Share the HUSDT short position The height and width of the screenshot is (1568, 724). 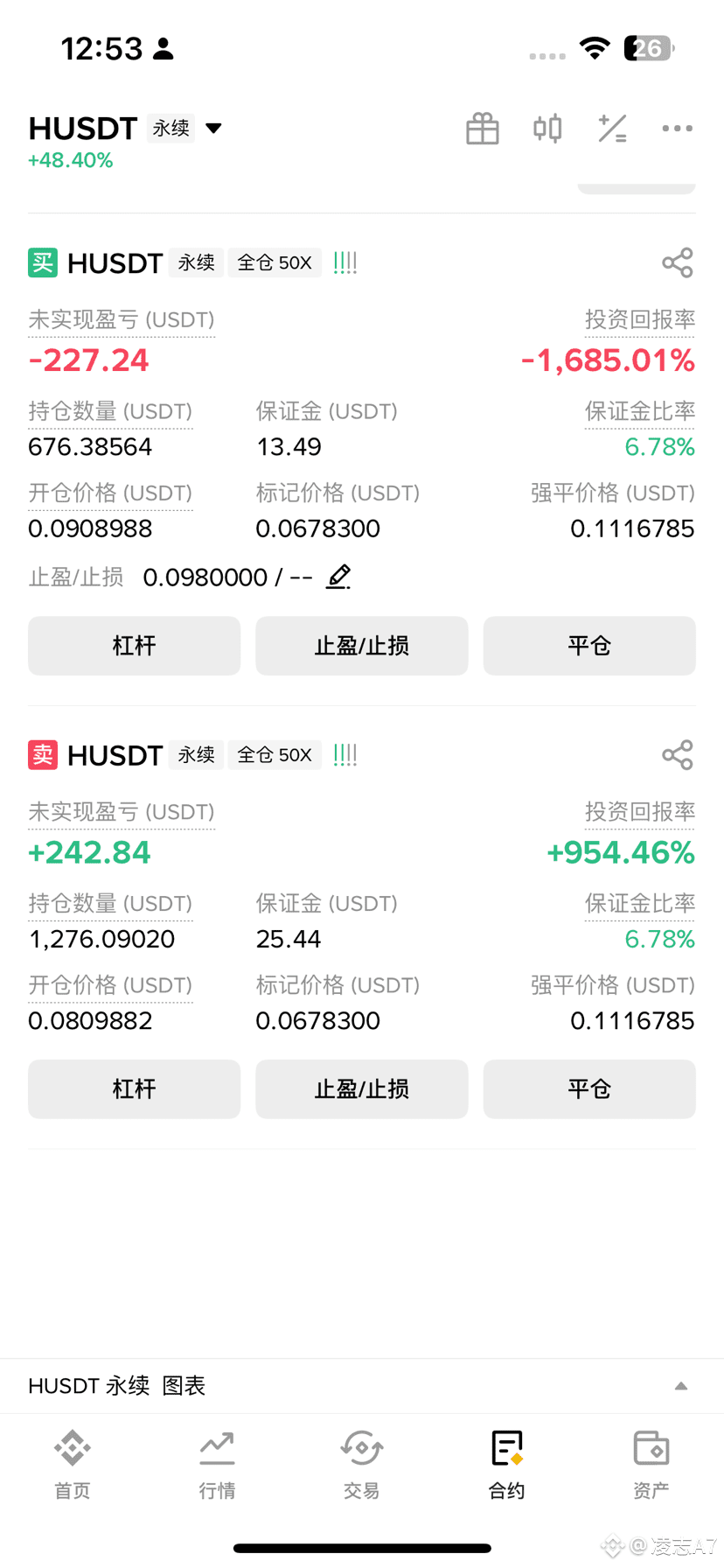point(678,755)
